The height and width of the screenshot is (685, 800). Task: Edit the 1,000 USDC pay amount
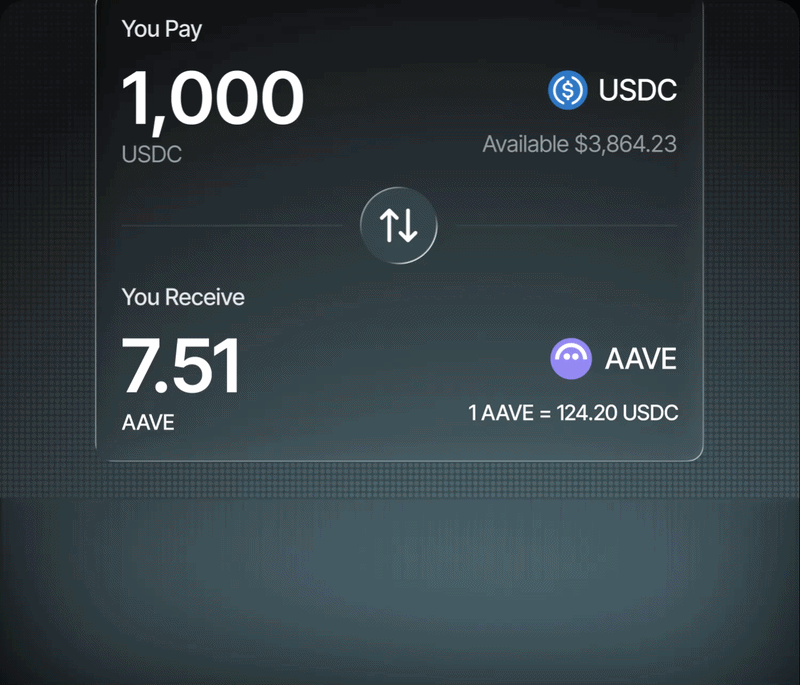(212, 99)
